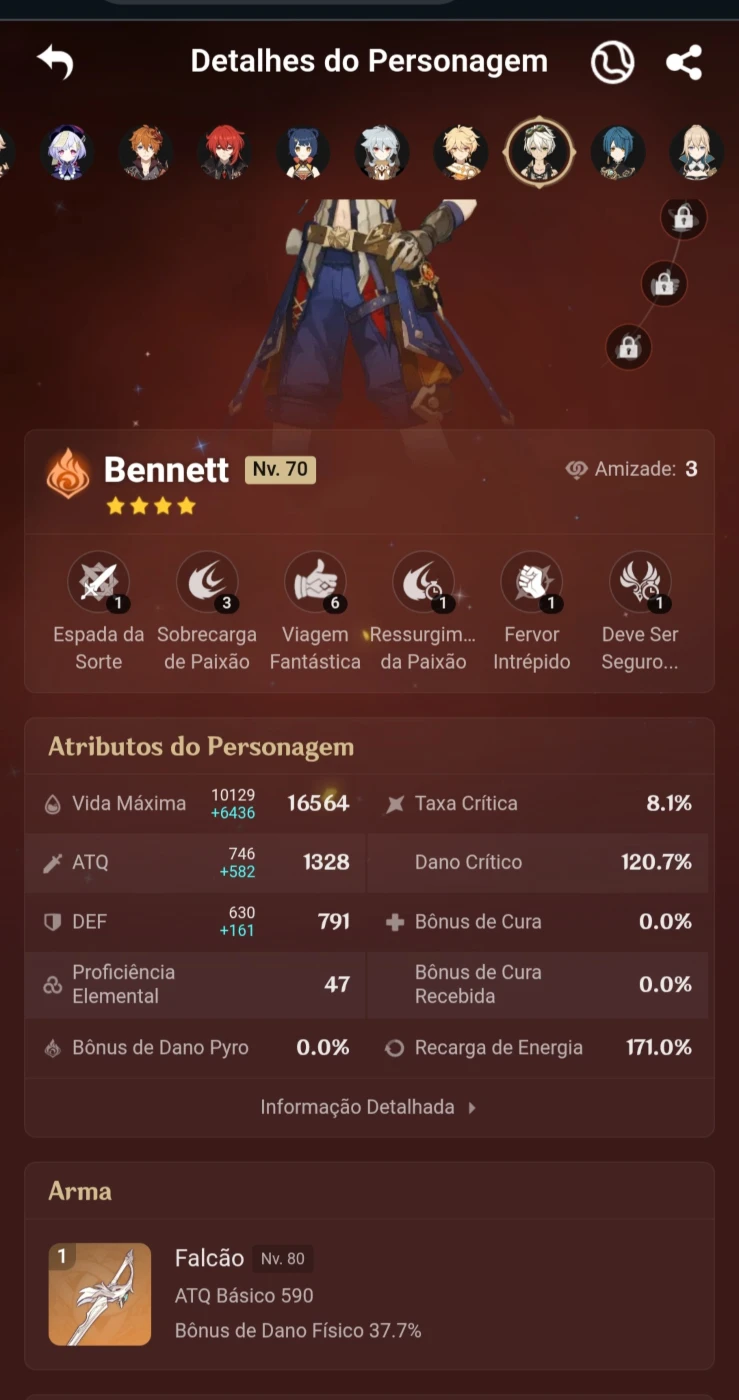Tap the round icon beside share
Image resolution: width=739 pixels, height=1400 pixels.
612,62
